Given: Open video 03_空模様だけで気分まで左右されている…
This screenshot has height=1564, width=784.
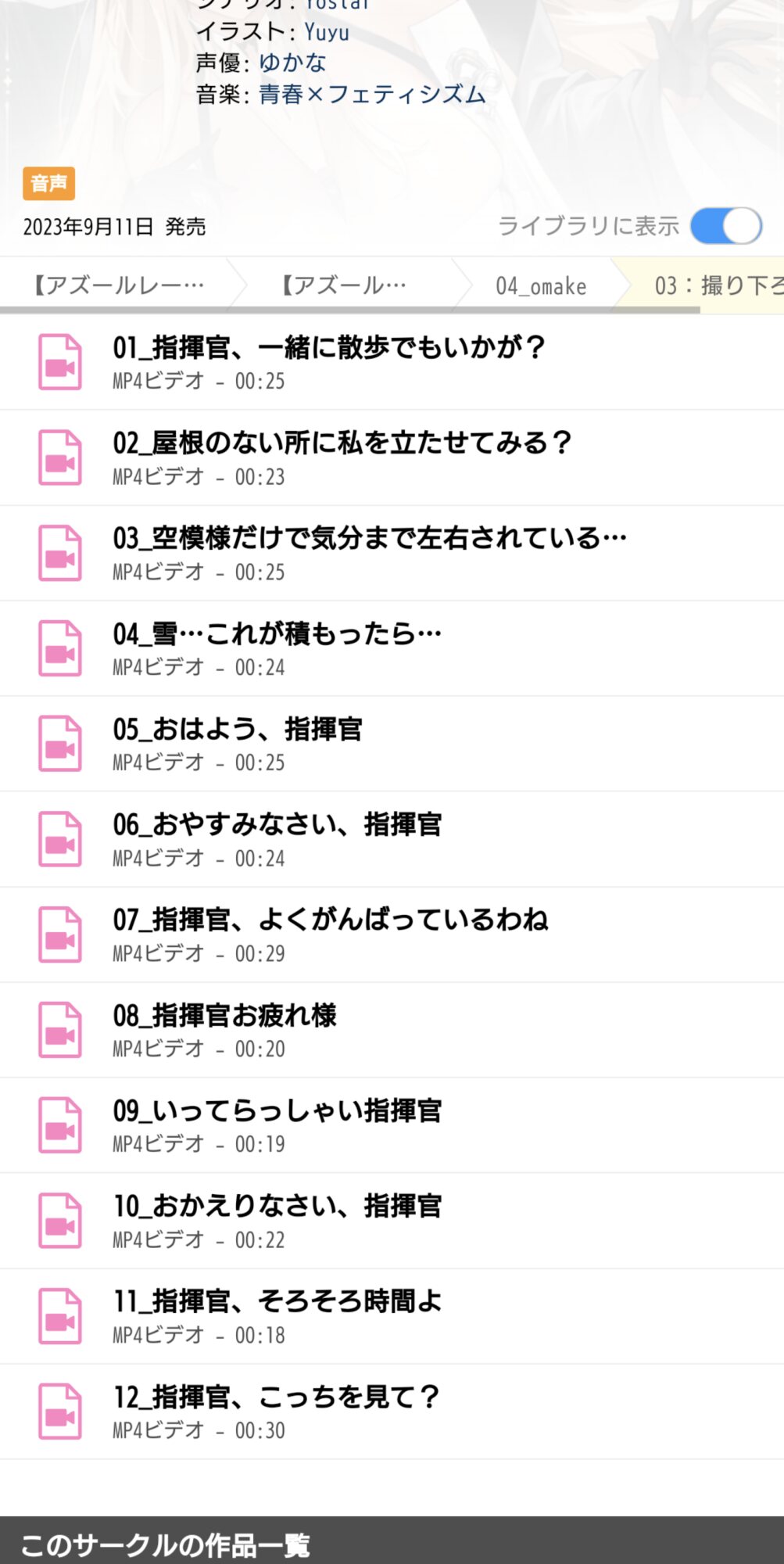Looking at the screenshot, I should (x=369, y=553).
